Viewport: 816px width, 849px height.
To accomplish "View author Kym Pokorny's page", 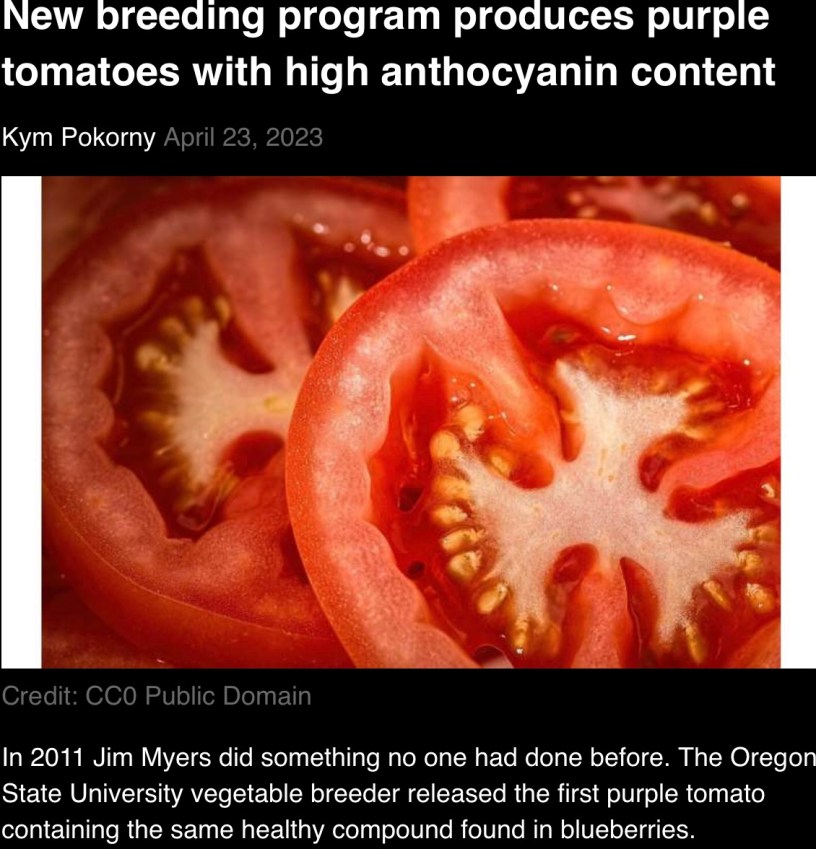I will click(79, 138).
